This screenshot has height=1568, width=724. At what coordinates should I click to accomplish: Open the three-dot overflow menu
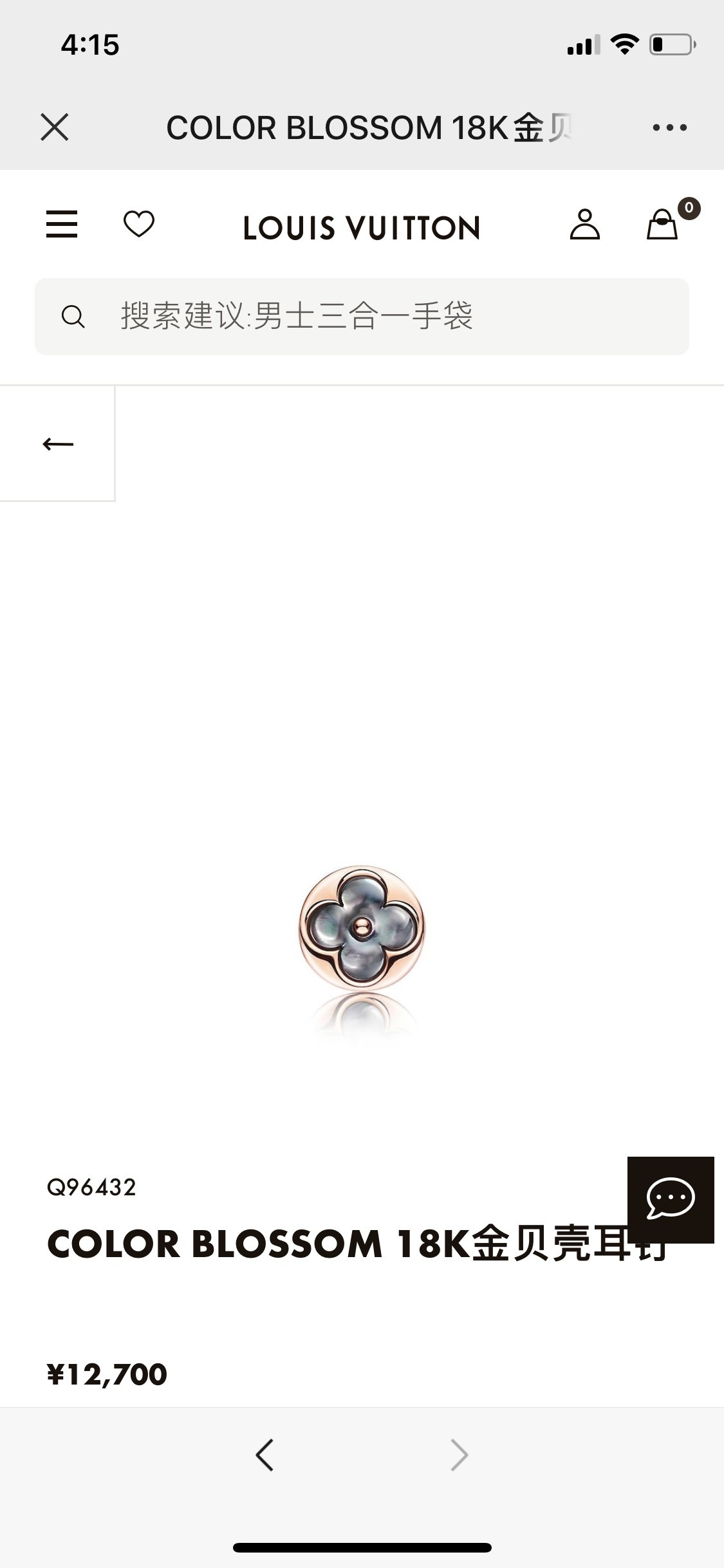coord(669,127)
